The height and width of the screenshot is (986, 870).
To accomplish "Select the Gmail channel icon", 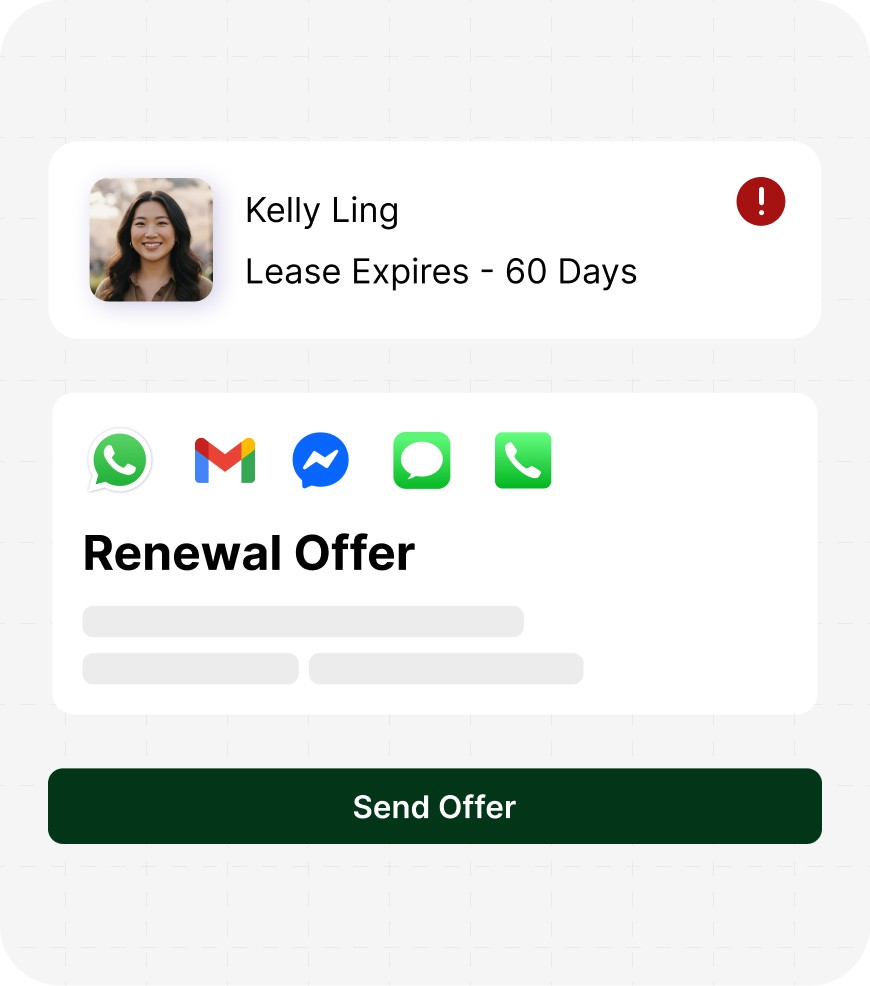I will [x=225, y=460].
